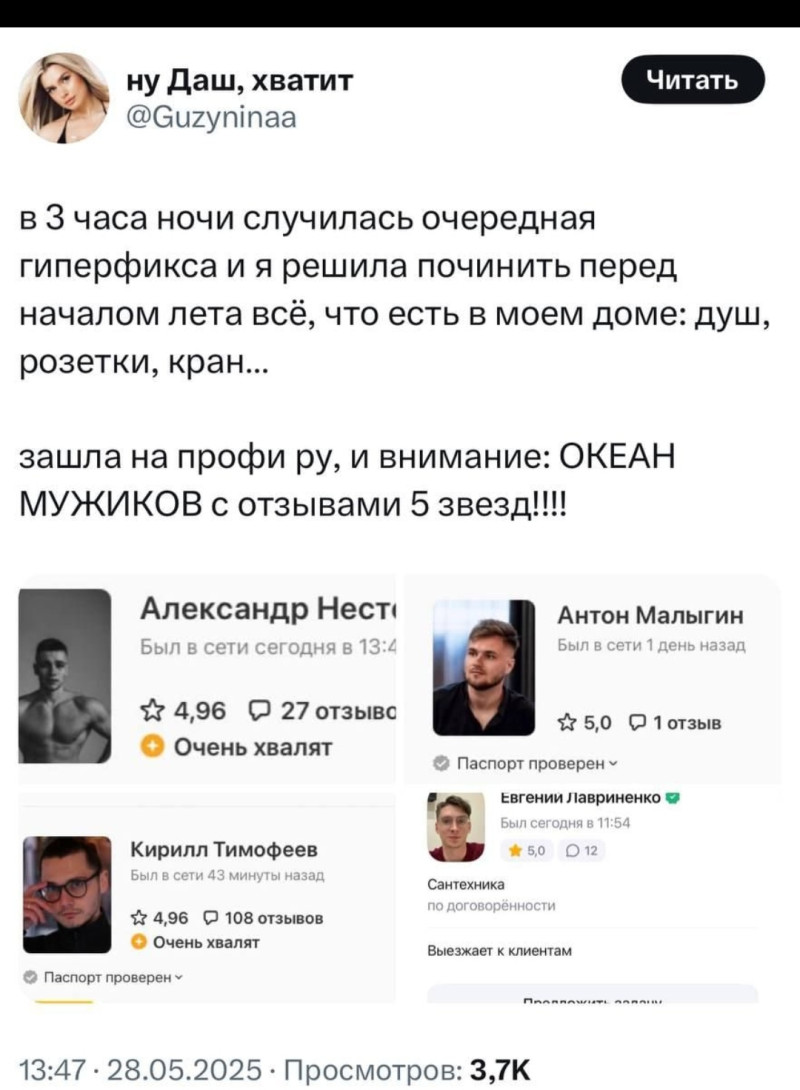Open the @Guzyninaa profile handle
The height and width of the screenshot is (1090, 800).
(212, 118)
